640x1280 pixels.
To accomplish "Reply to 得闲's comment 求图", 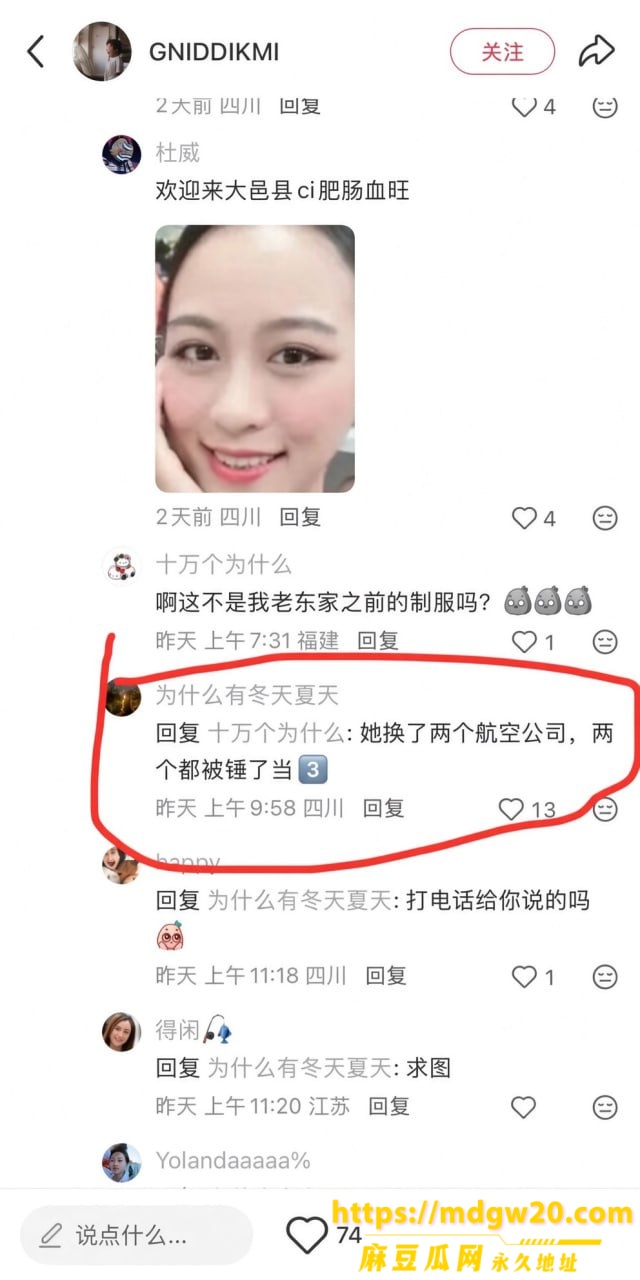I will pos(389,1106).
